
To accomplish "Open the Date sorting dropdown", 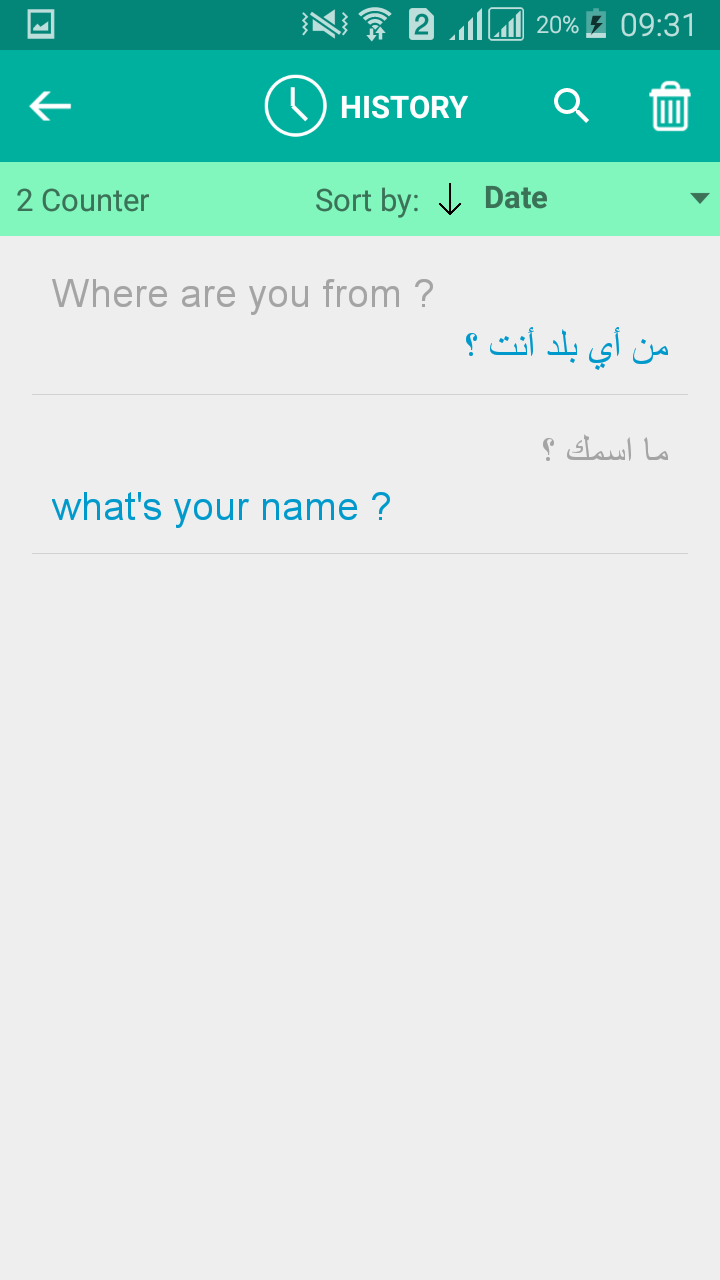I will (x=516, y=197).
